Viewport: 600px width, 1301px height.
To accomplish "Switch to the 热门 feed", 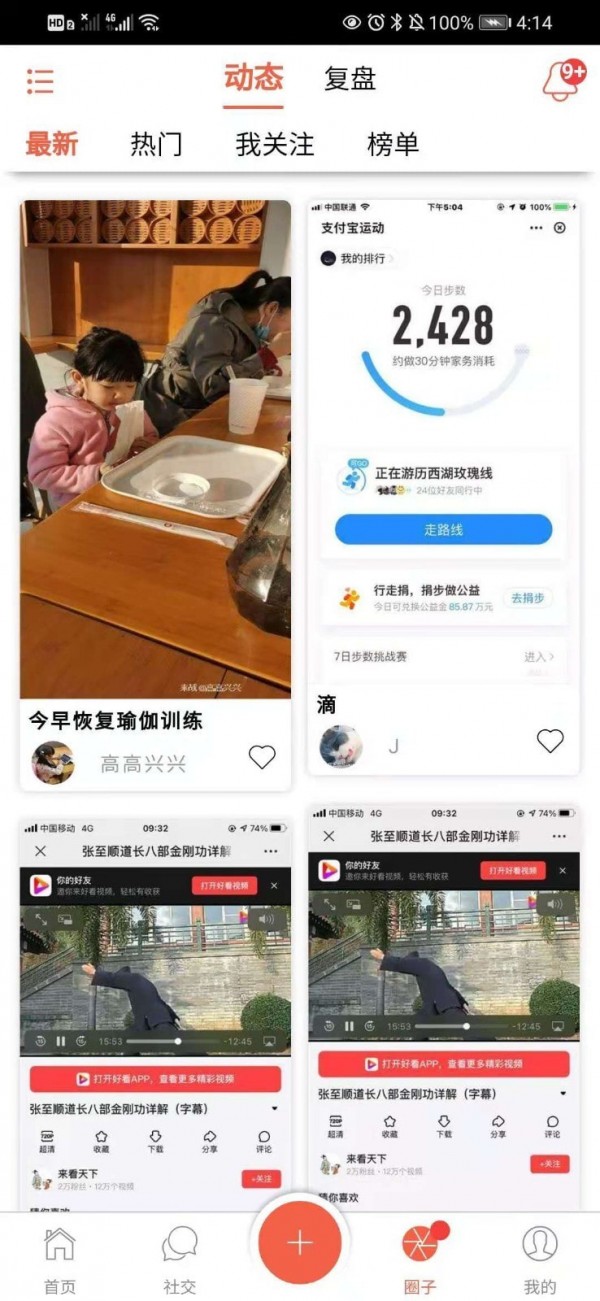I will tap(156, 144).
